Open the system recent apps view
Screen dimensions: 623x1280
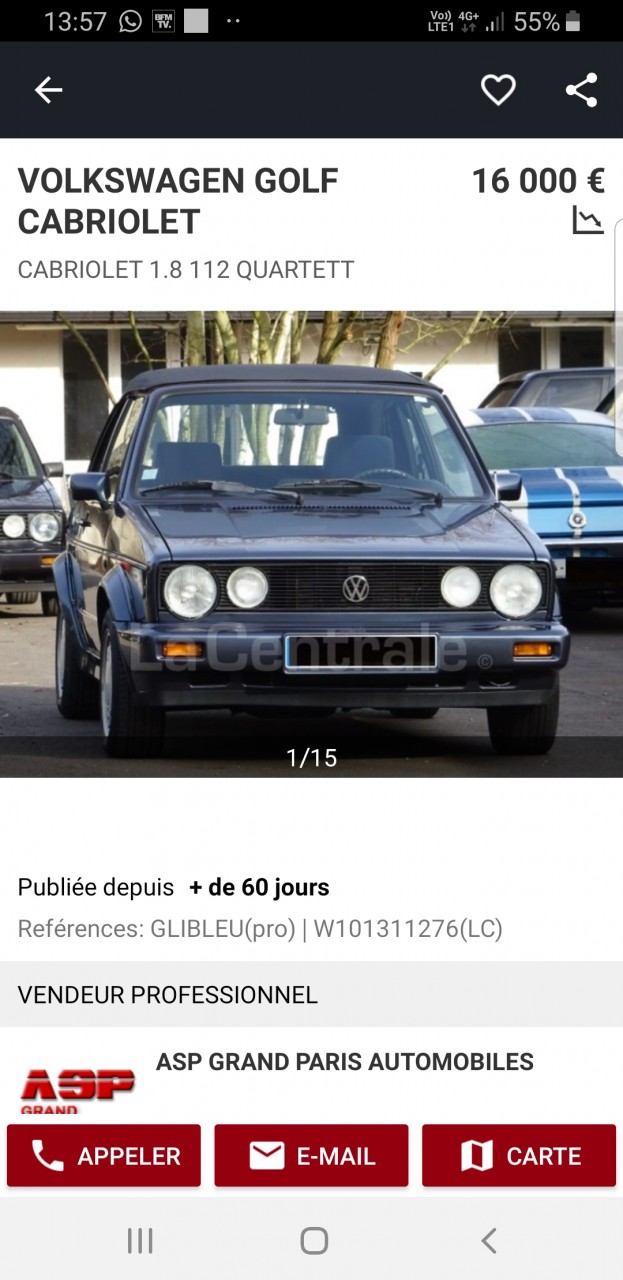click(140, 1241)
